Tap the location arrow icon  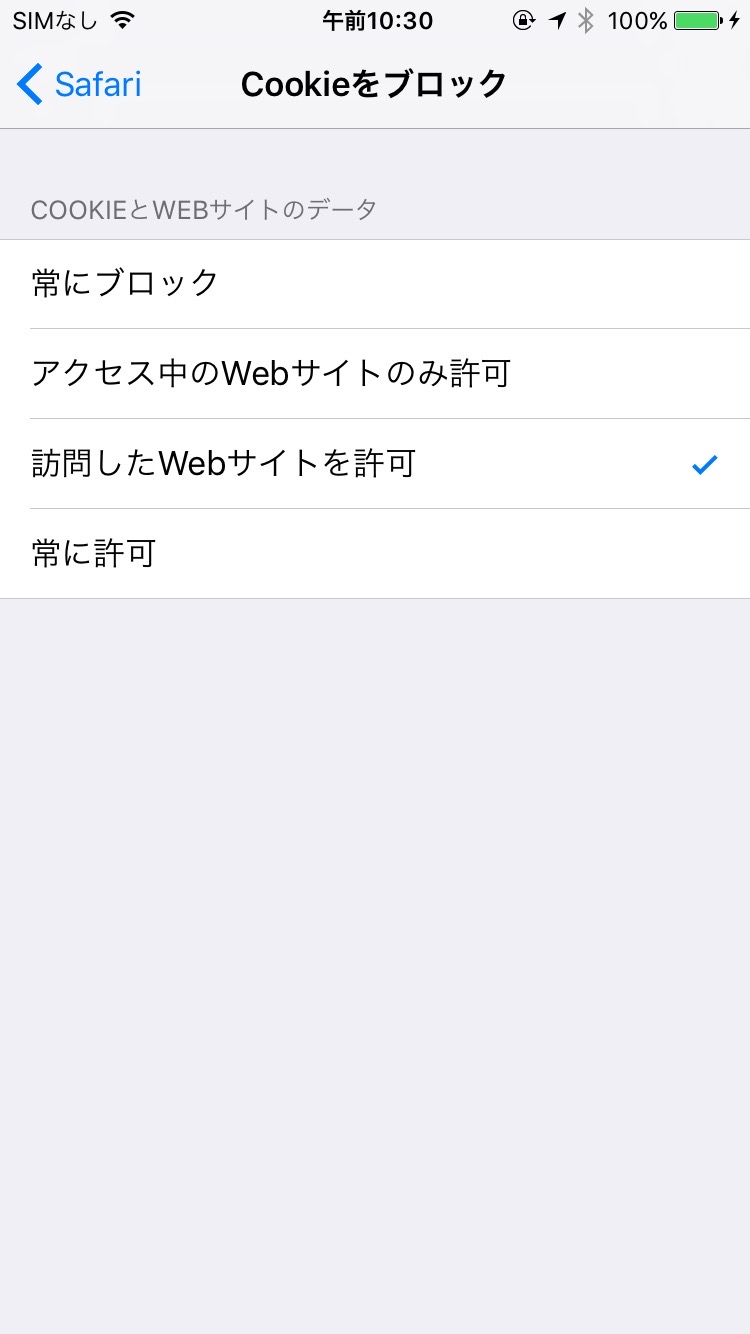(557, 19)
